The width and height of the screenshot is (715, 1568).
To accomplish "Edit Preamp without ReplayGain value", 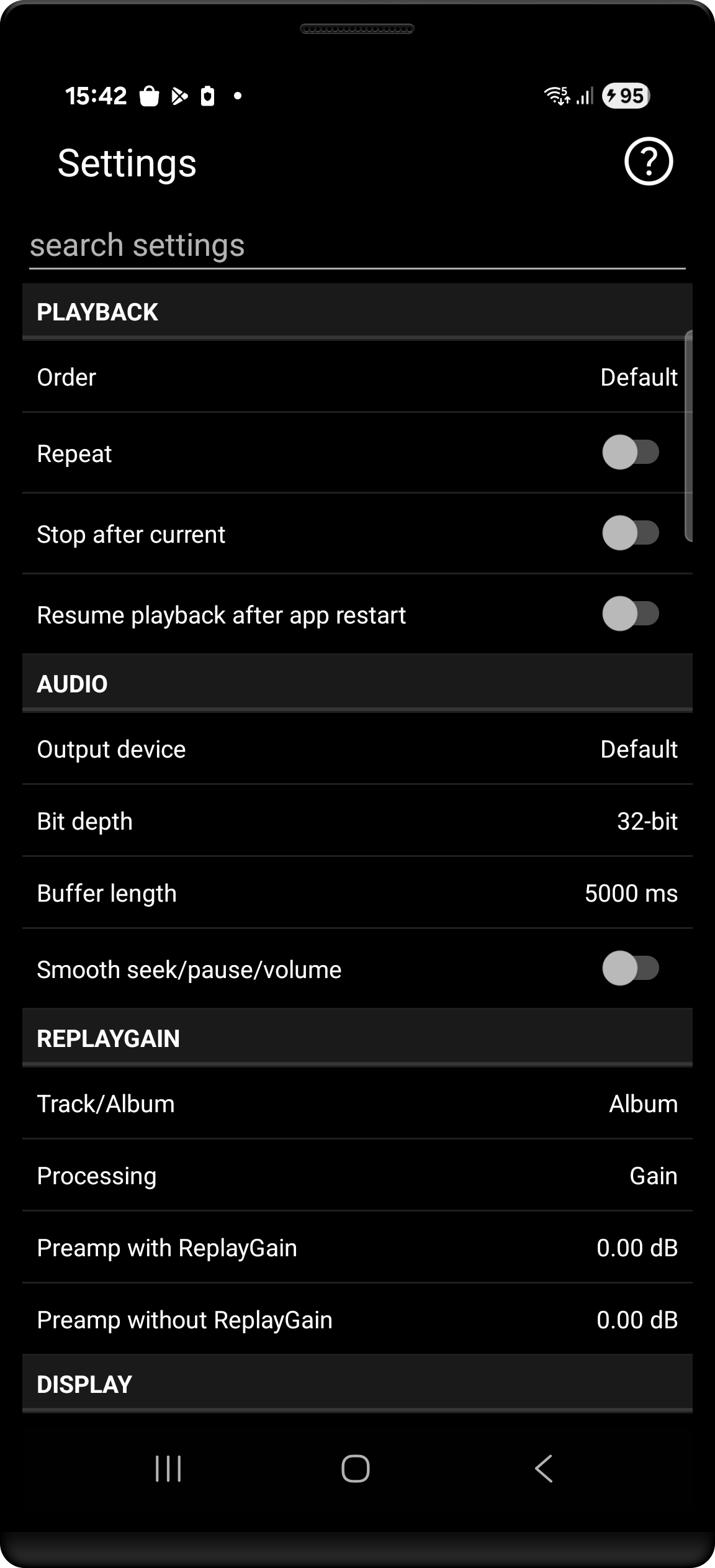I will 357,1320.
